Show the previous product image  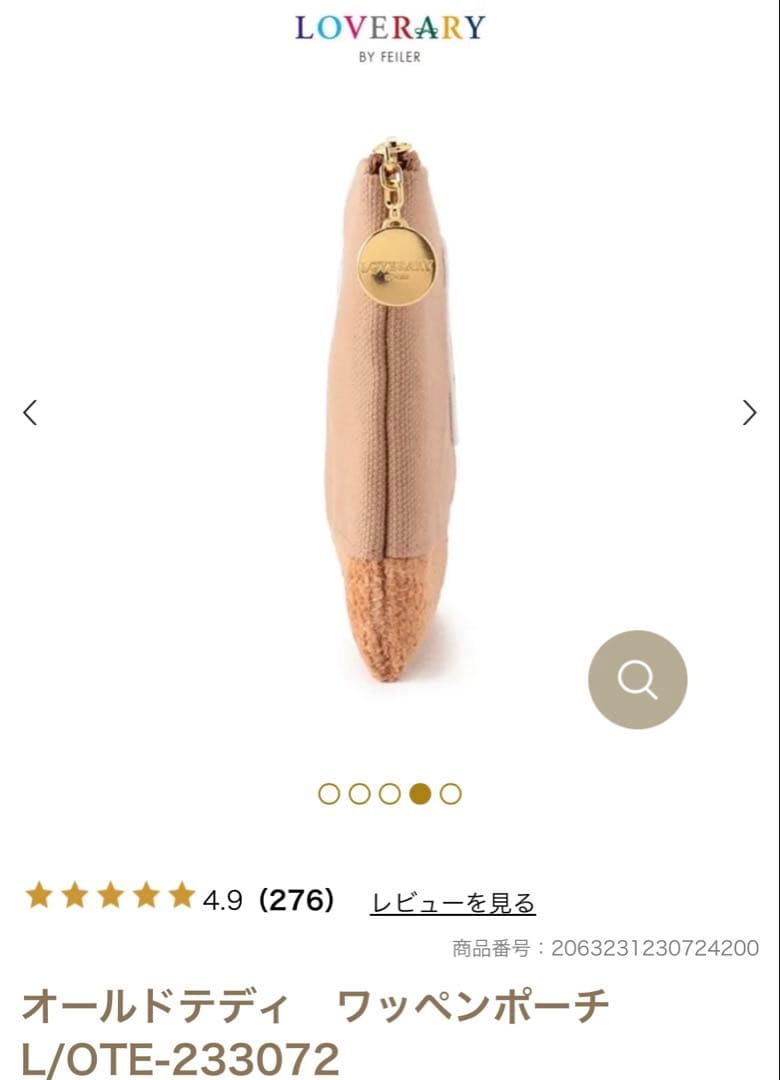click(x=30, y=412)
